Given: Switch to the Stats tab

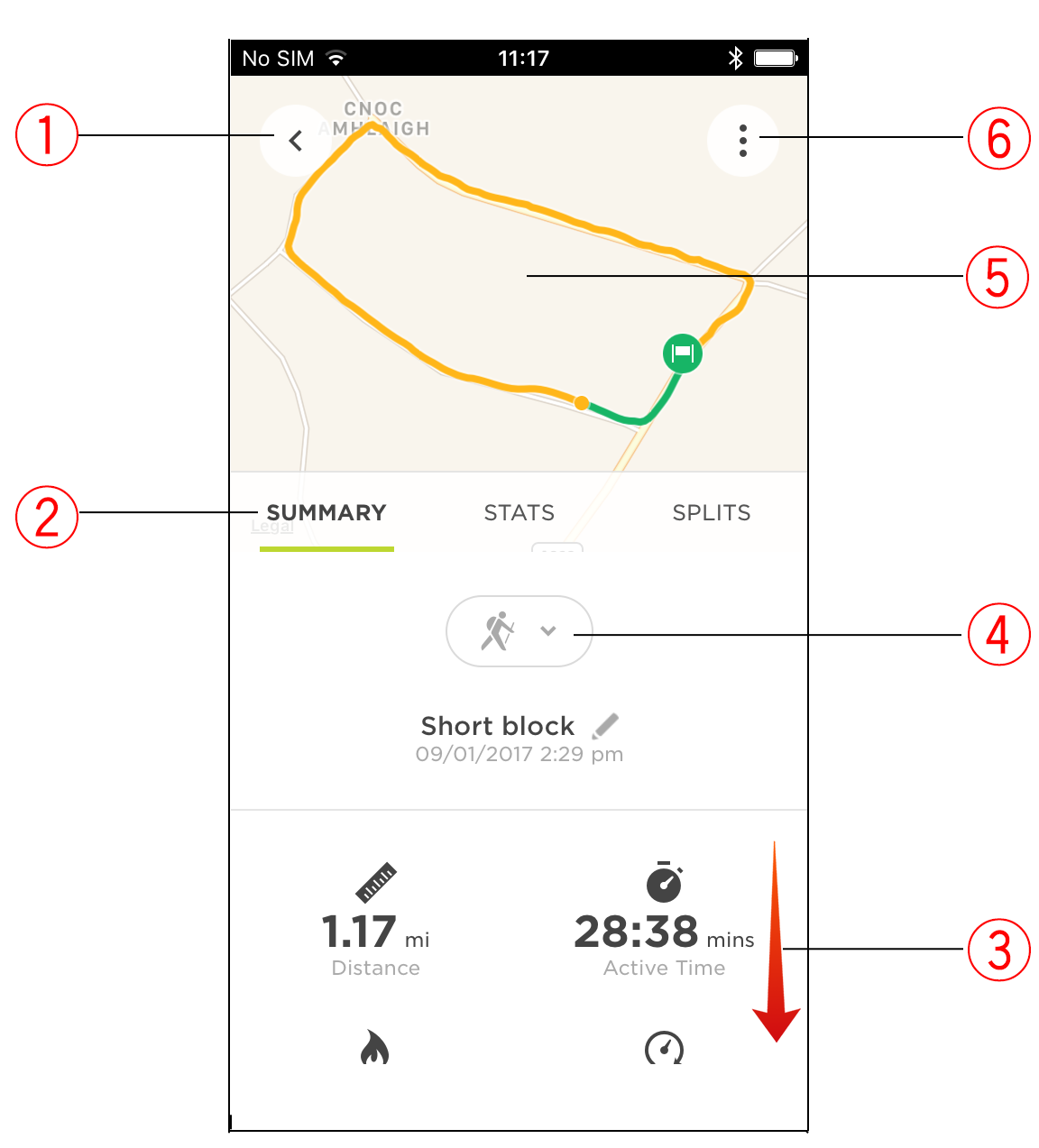Looking at the screenshot, I should [519, 513].
